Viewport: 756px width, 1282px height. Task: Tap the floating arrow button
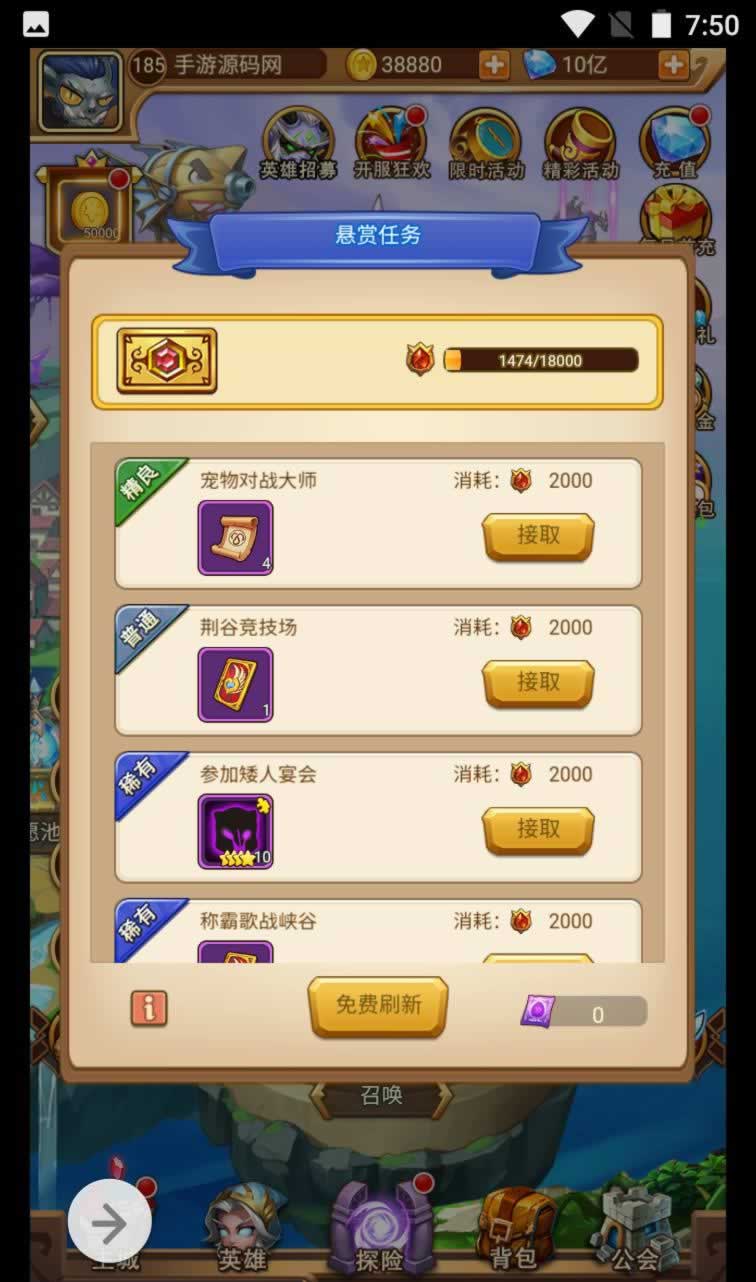tap(110, 1222)
